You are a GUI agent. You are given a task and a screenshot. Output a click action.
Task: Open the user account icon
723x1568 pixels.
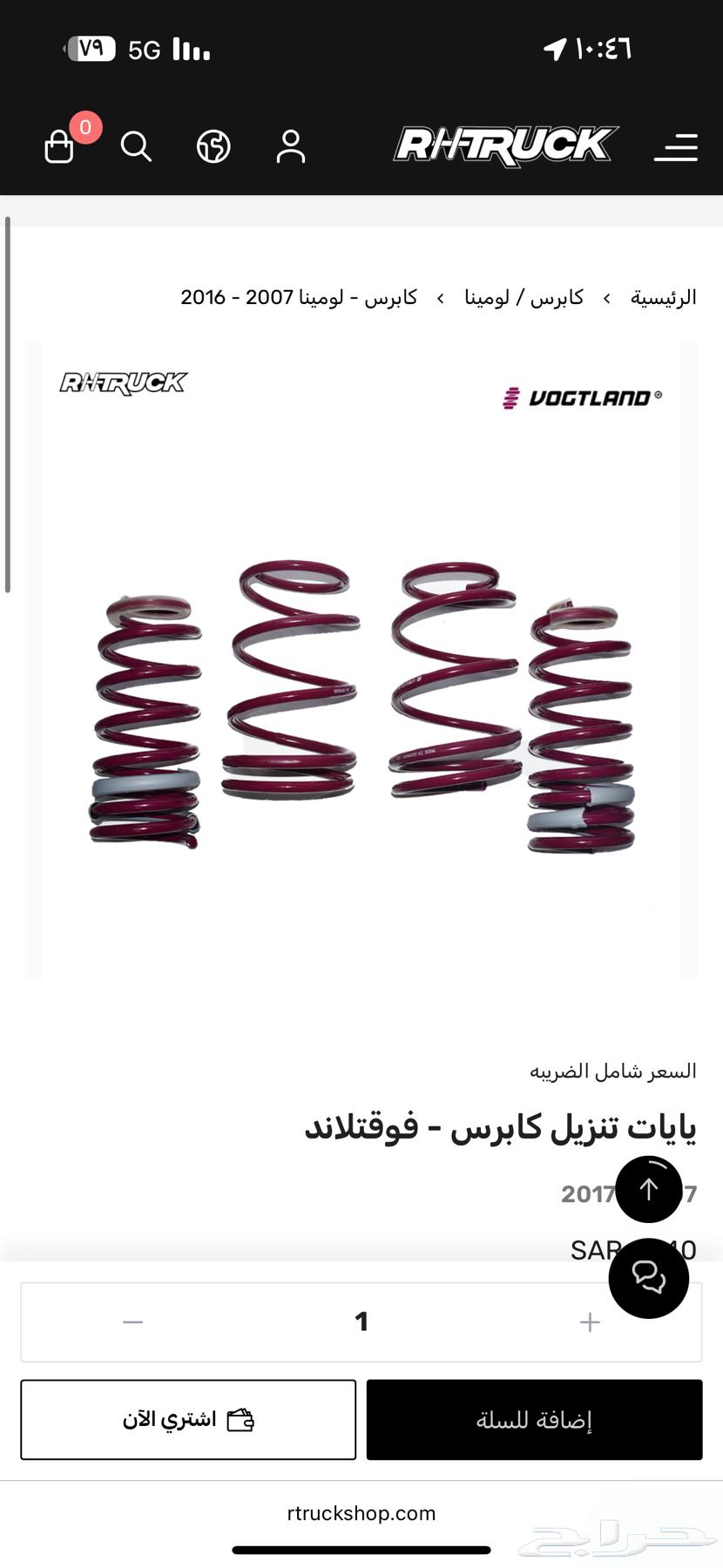click(x=290, y=146)
